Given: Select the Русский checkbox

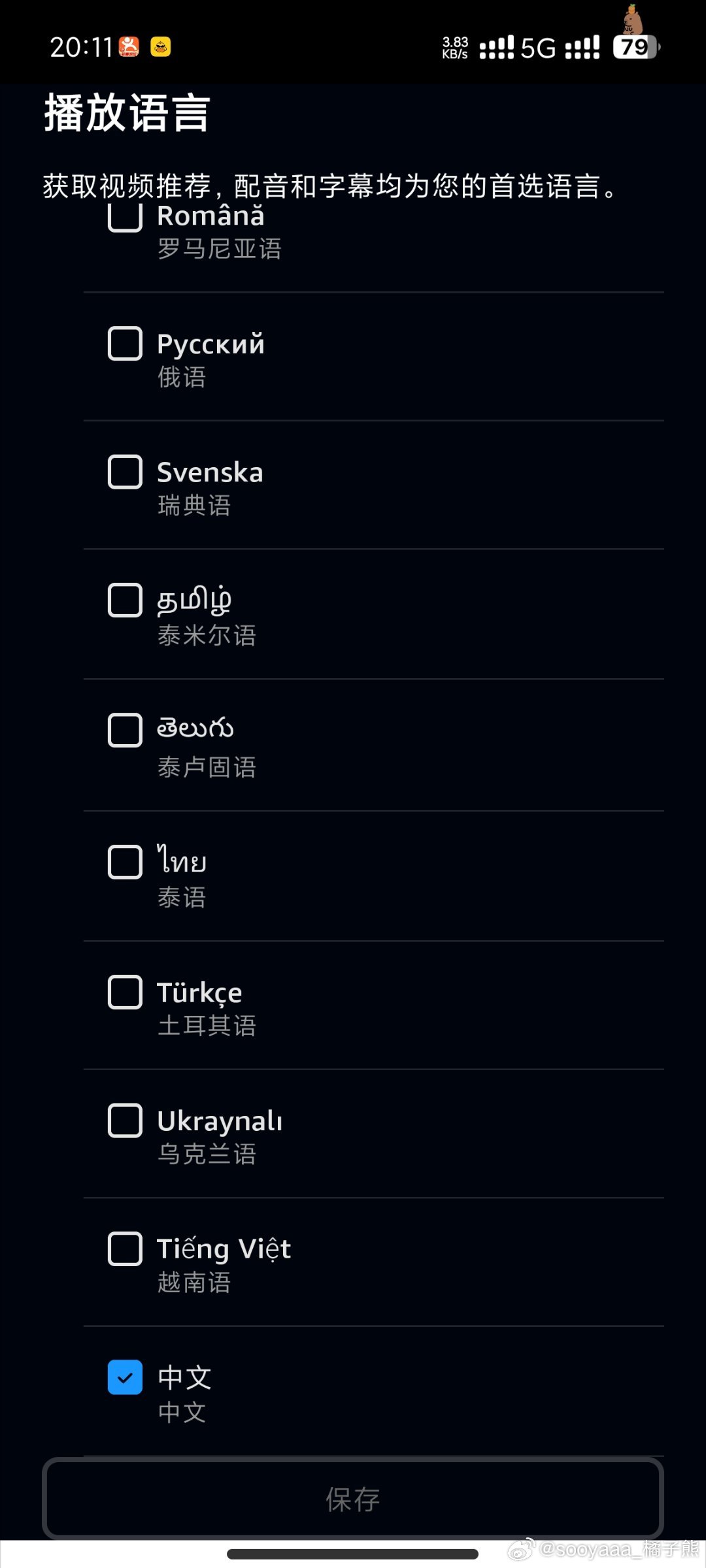Looking at the screenshot, I should click(x=125, y=344).
